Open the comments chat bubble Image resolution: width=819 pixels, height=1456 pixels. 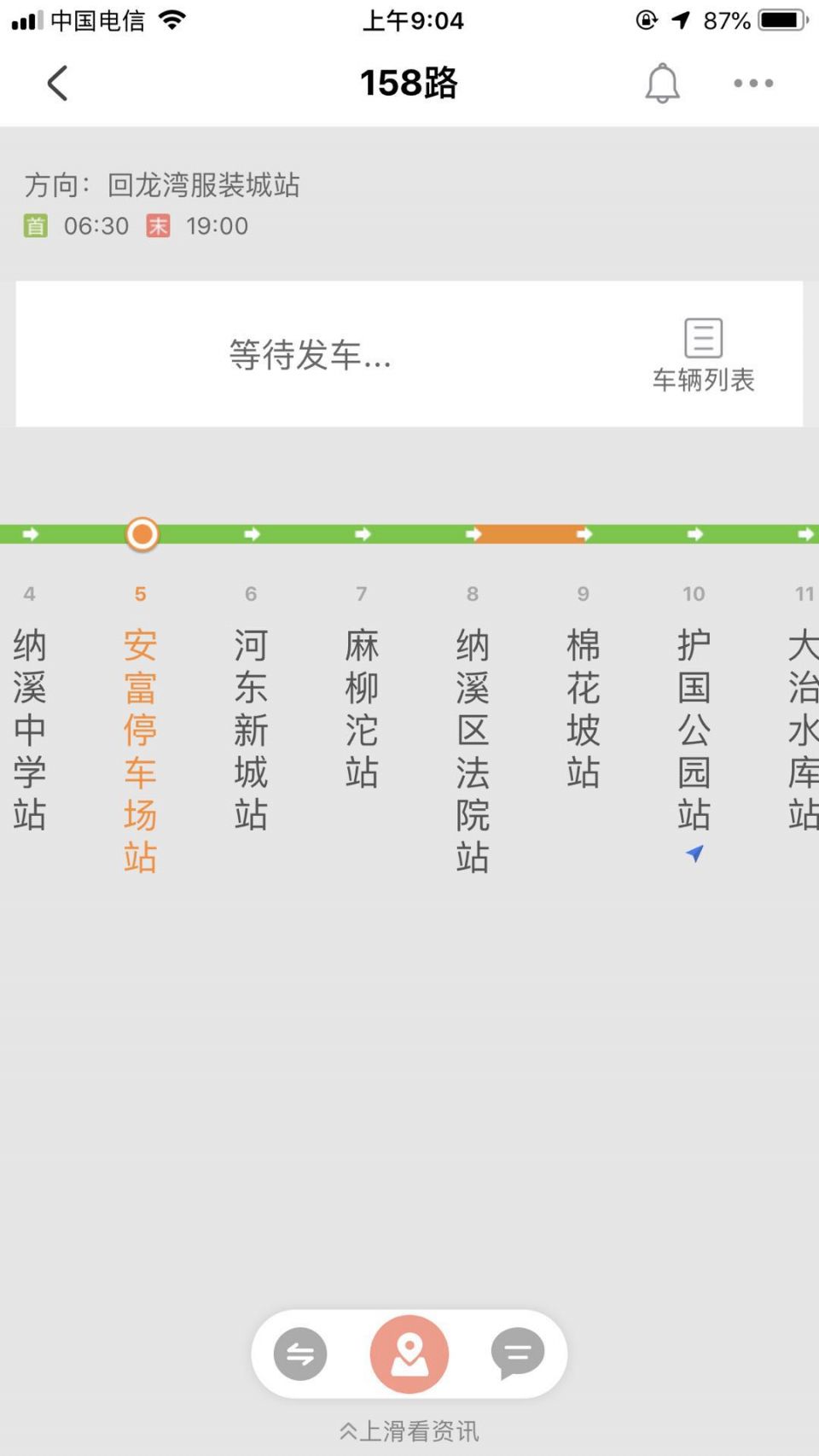pyautogui.click(x=518, y=1354)
